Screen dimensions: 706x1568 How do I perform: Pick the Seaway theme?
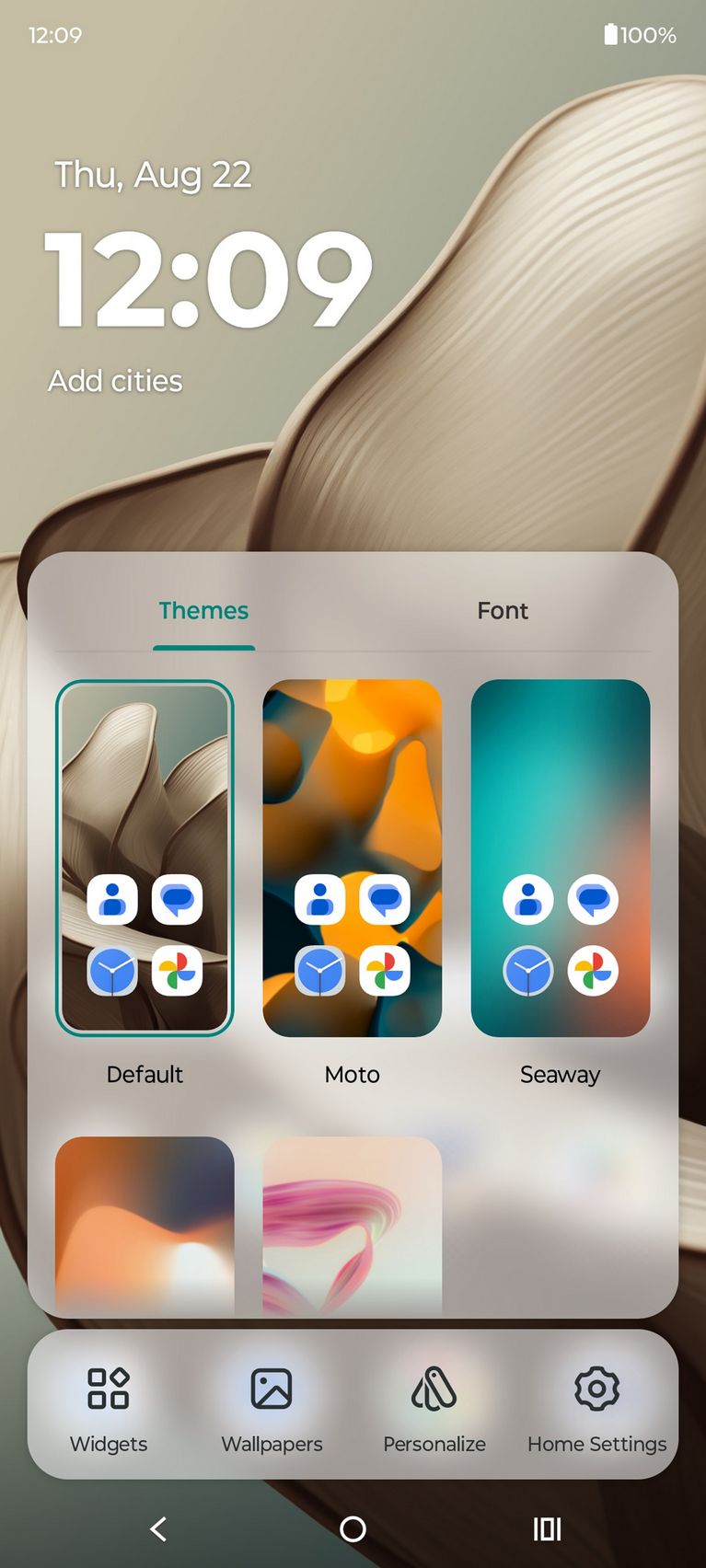(x=561, y=858)
